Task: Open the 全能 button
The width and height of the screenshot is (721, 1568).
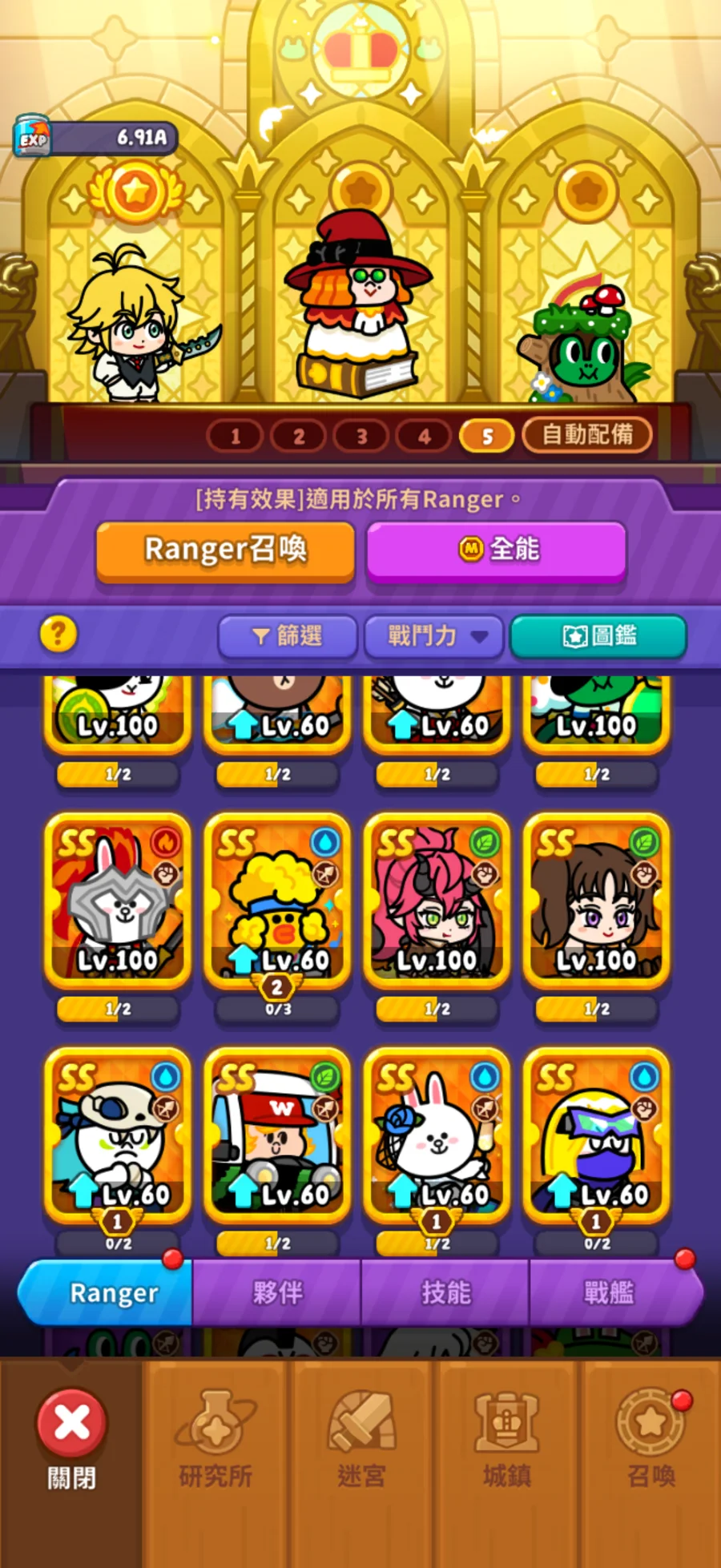Action: tap(496, 550)
